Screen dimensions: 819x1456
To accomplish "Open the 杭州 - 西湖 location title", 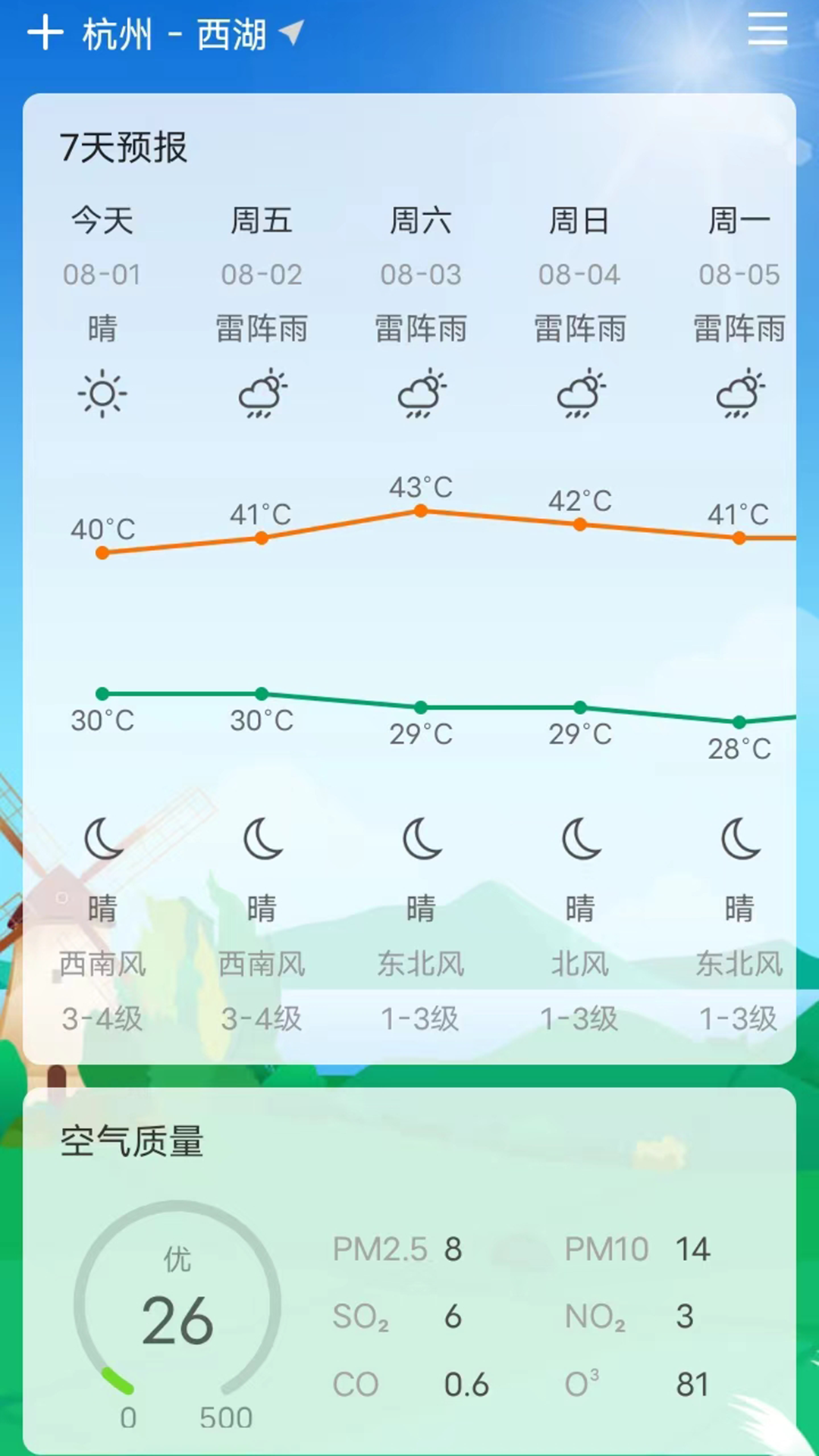I will (x=175, y=35).
